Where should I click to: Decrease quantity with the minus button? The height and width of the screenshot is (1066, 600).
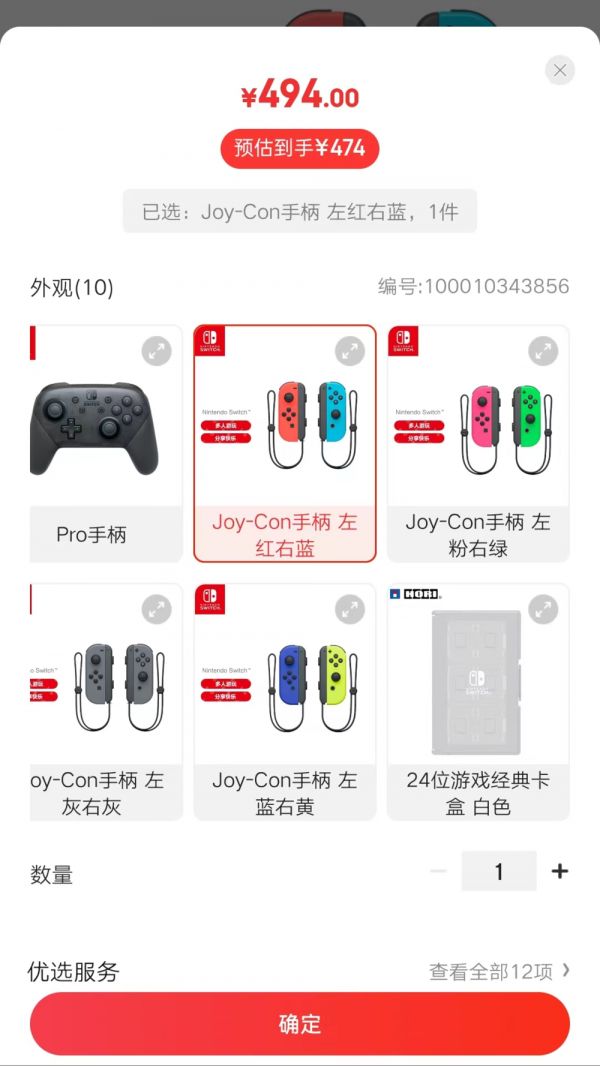tap(438, 871)
